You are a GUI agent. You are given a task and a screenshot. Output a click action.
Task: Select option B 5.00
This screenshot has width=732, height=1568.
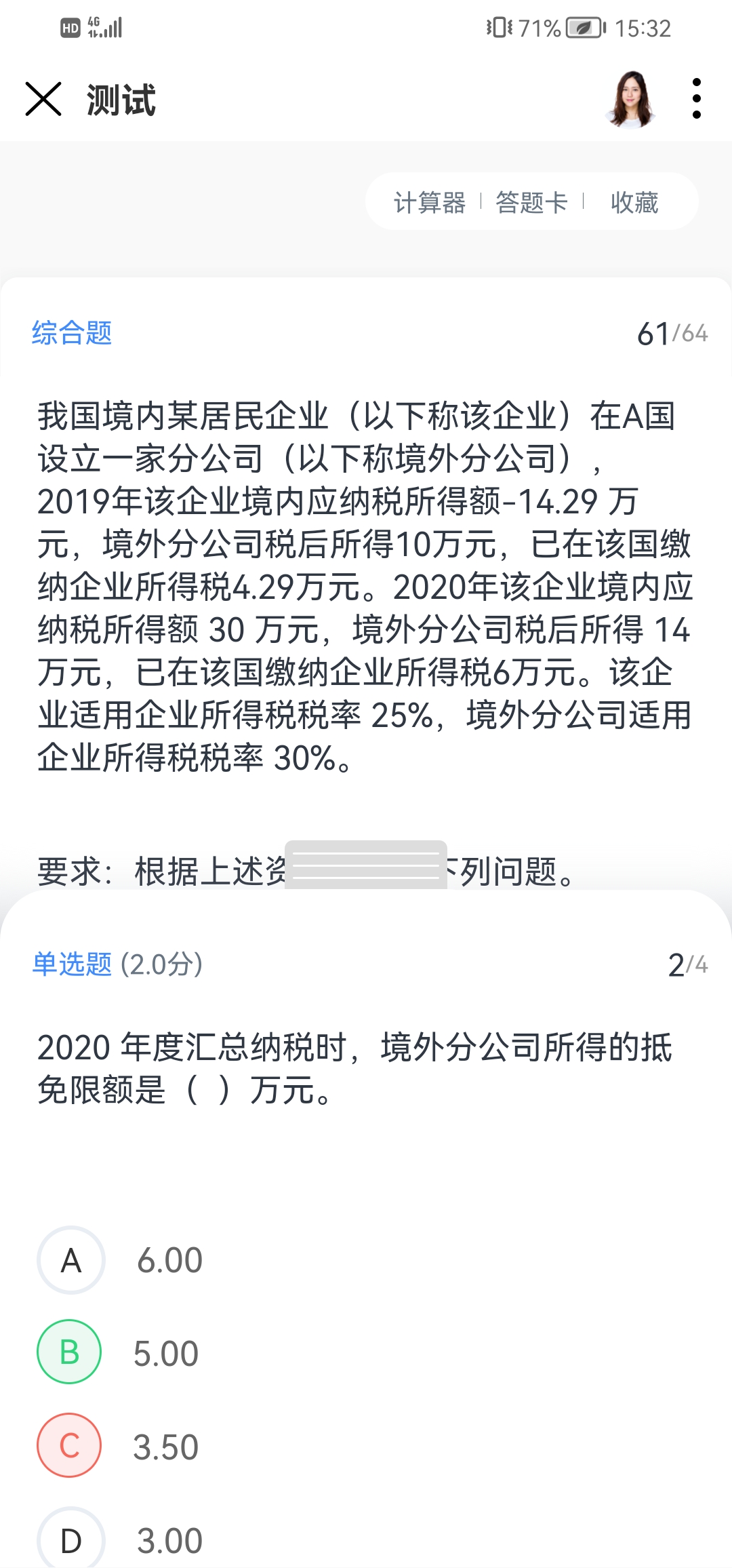point(70,1352)
